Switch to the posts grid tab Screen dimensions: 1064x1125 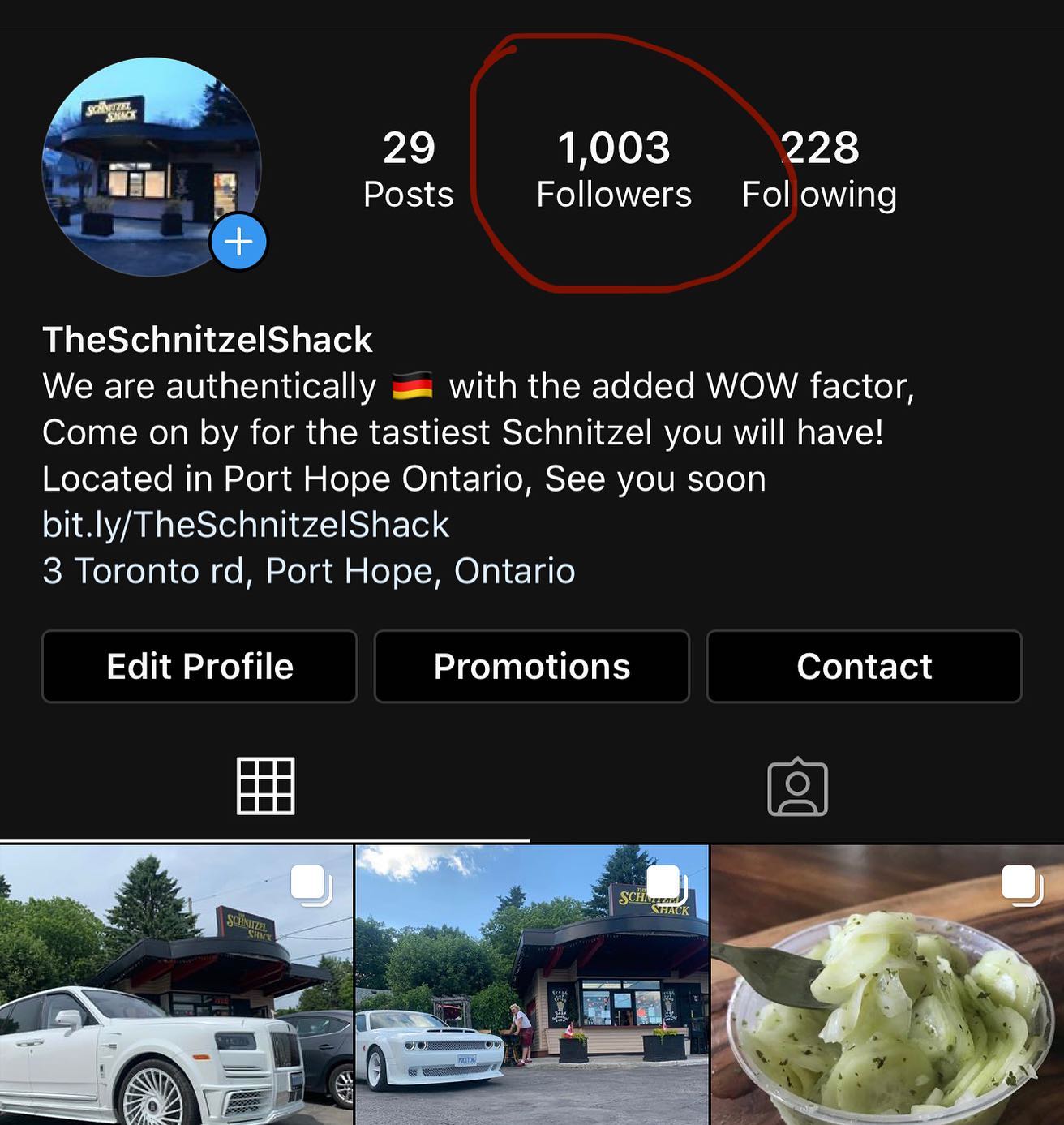(x=265, y=786)
